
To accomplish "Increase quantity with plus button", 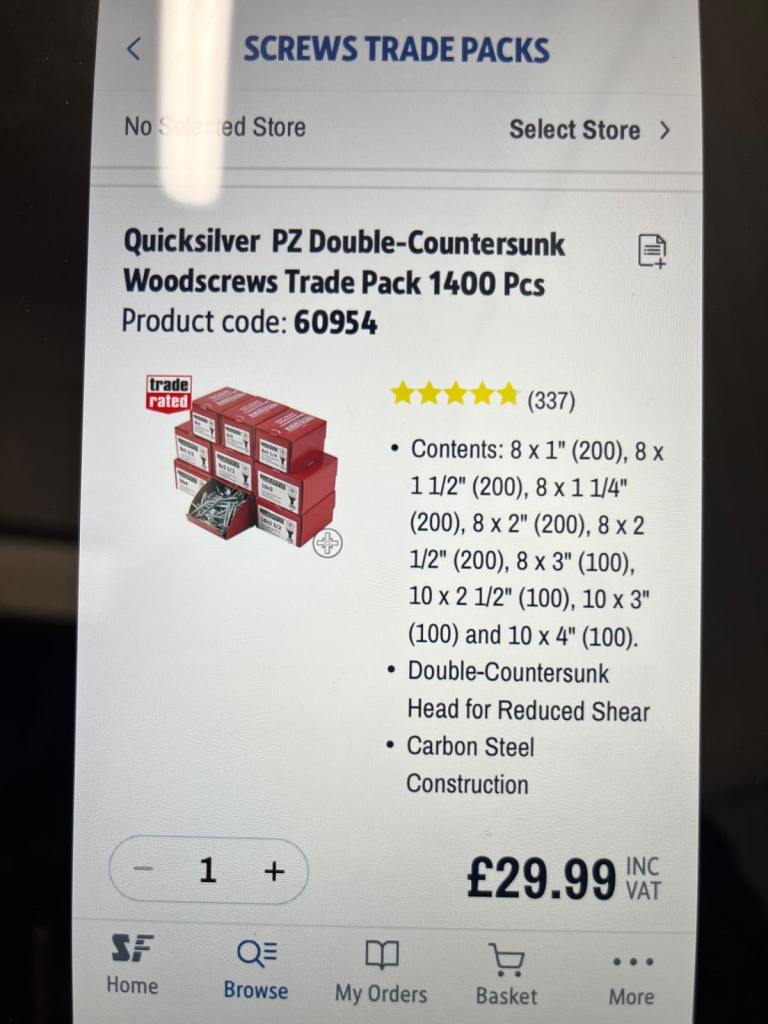I will 274,871.
